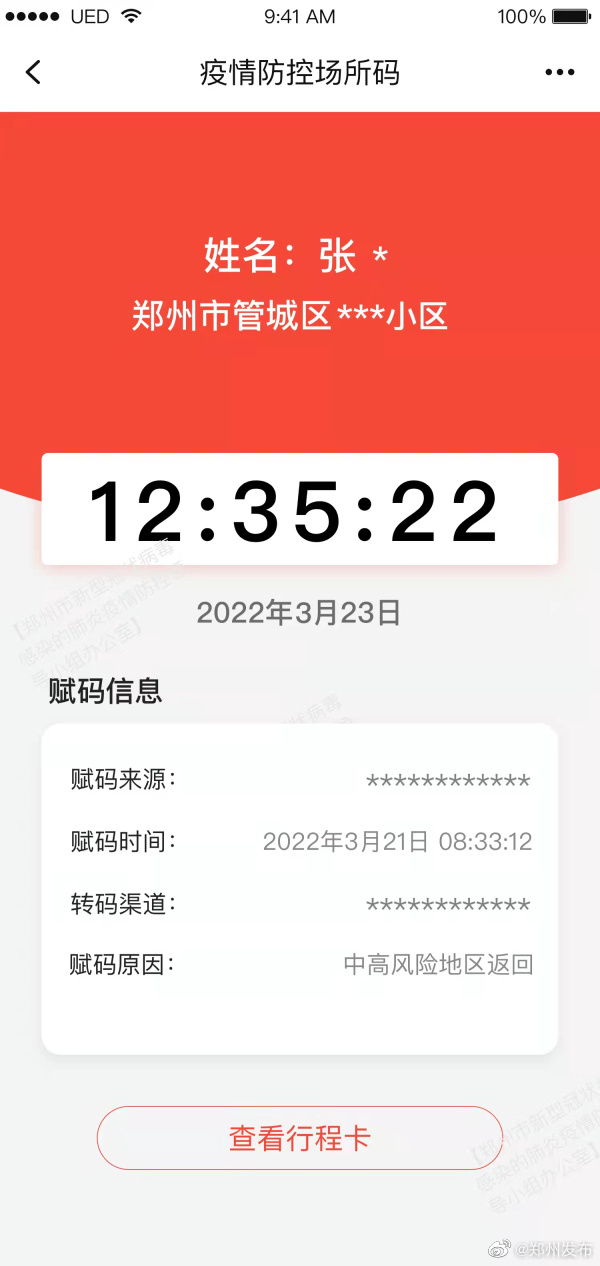Go back from the 疫情防控场所码 page
The height and width of the screenshot is (1266, 600).
[x=33, y=72]
